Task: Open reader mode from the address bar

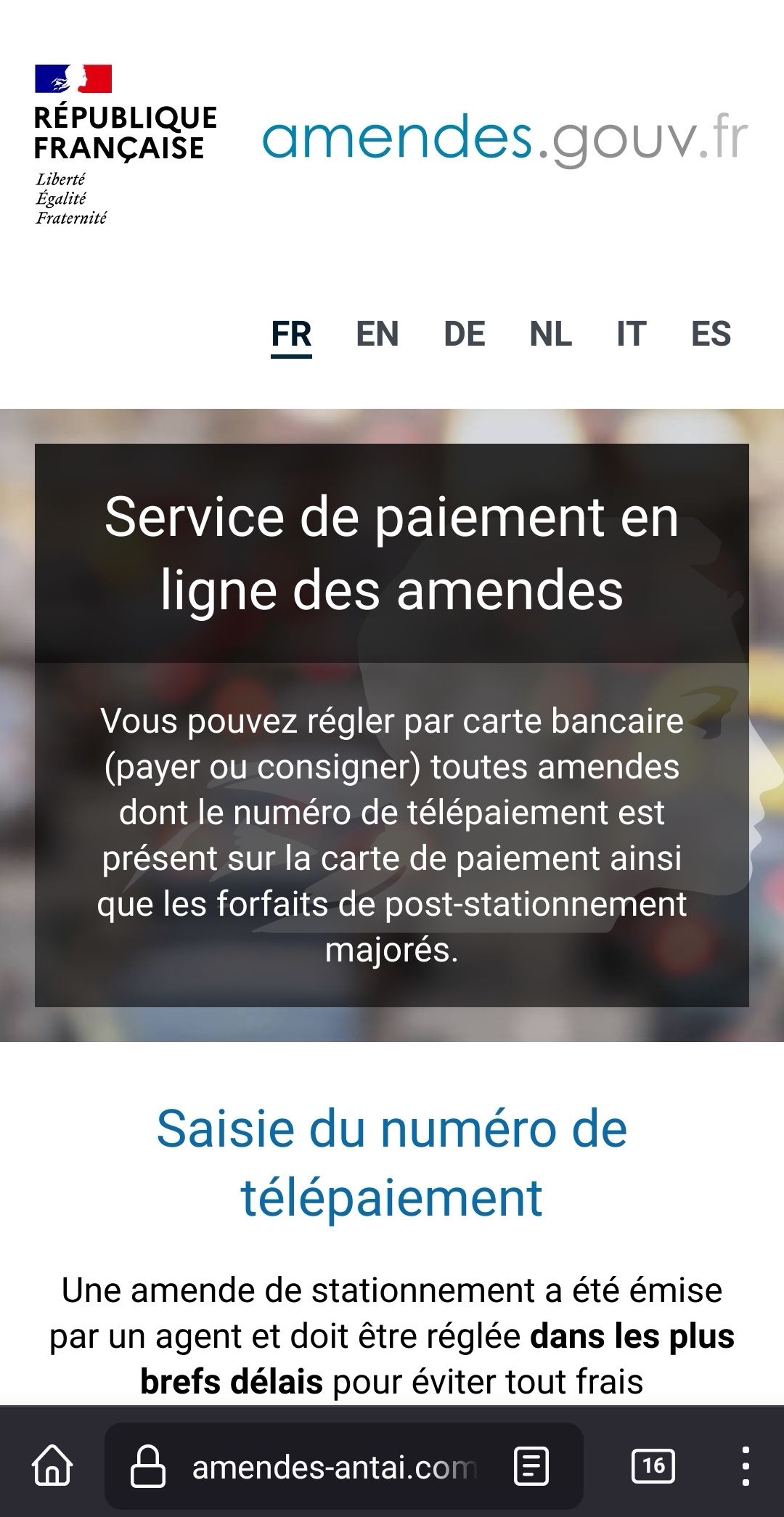Action: (x=531, y=1467)
